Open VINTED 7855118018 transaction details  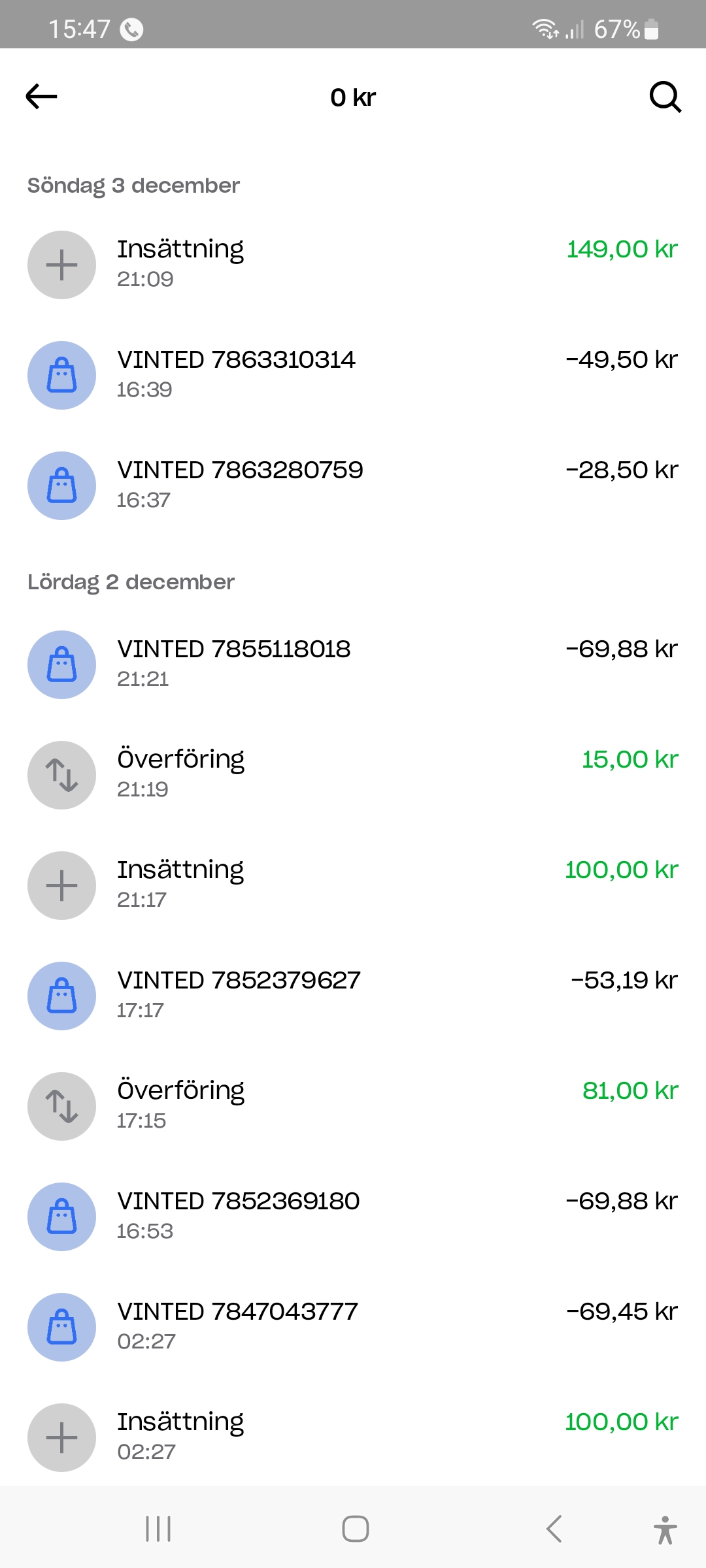[353, 664]
